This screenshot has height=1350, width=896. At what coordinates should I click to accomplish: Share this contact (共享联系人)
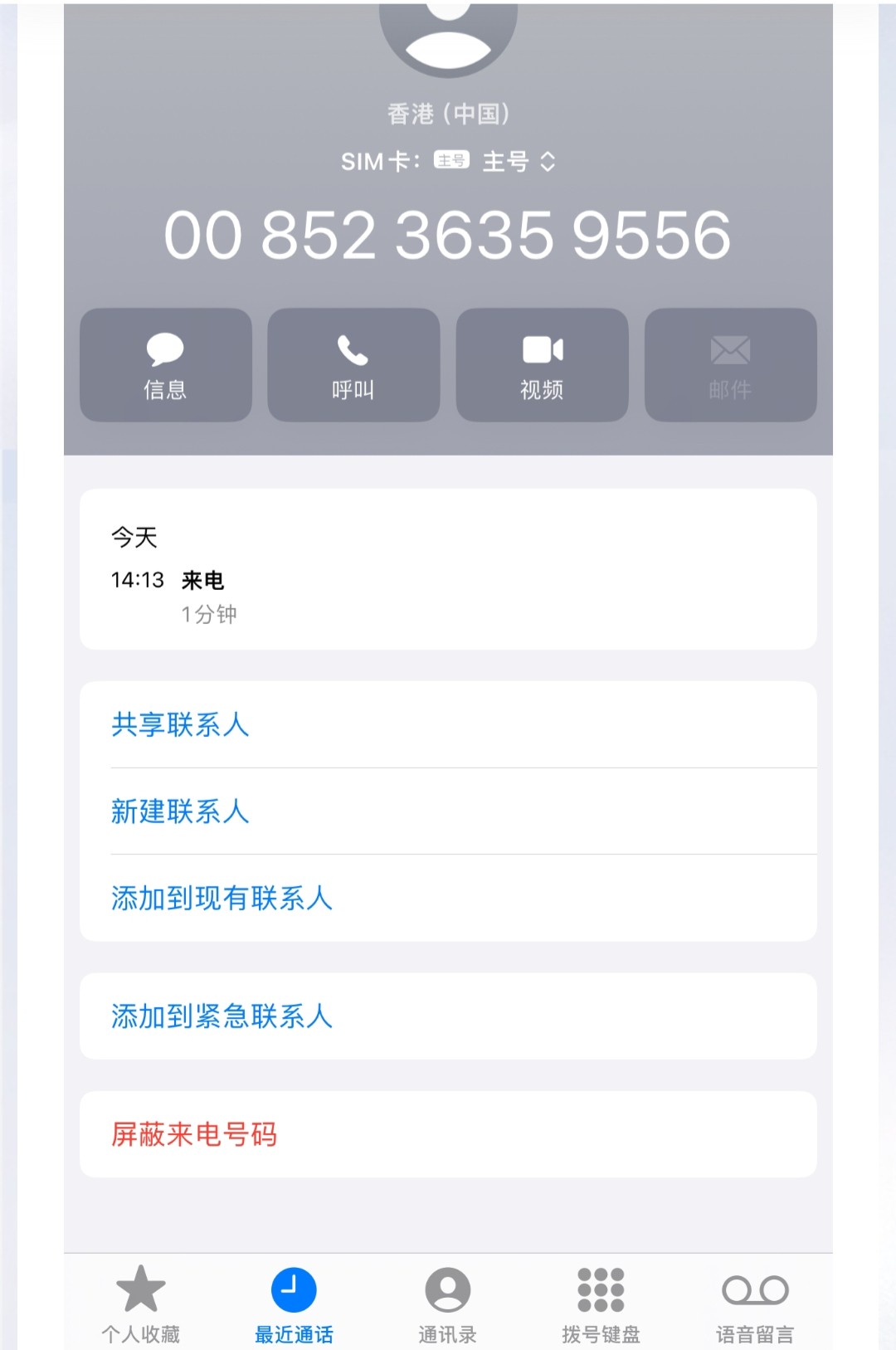tap(180, 724)
